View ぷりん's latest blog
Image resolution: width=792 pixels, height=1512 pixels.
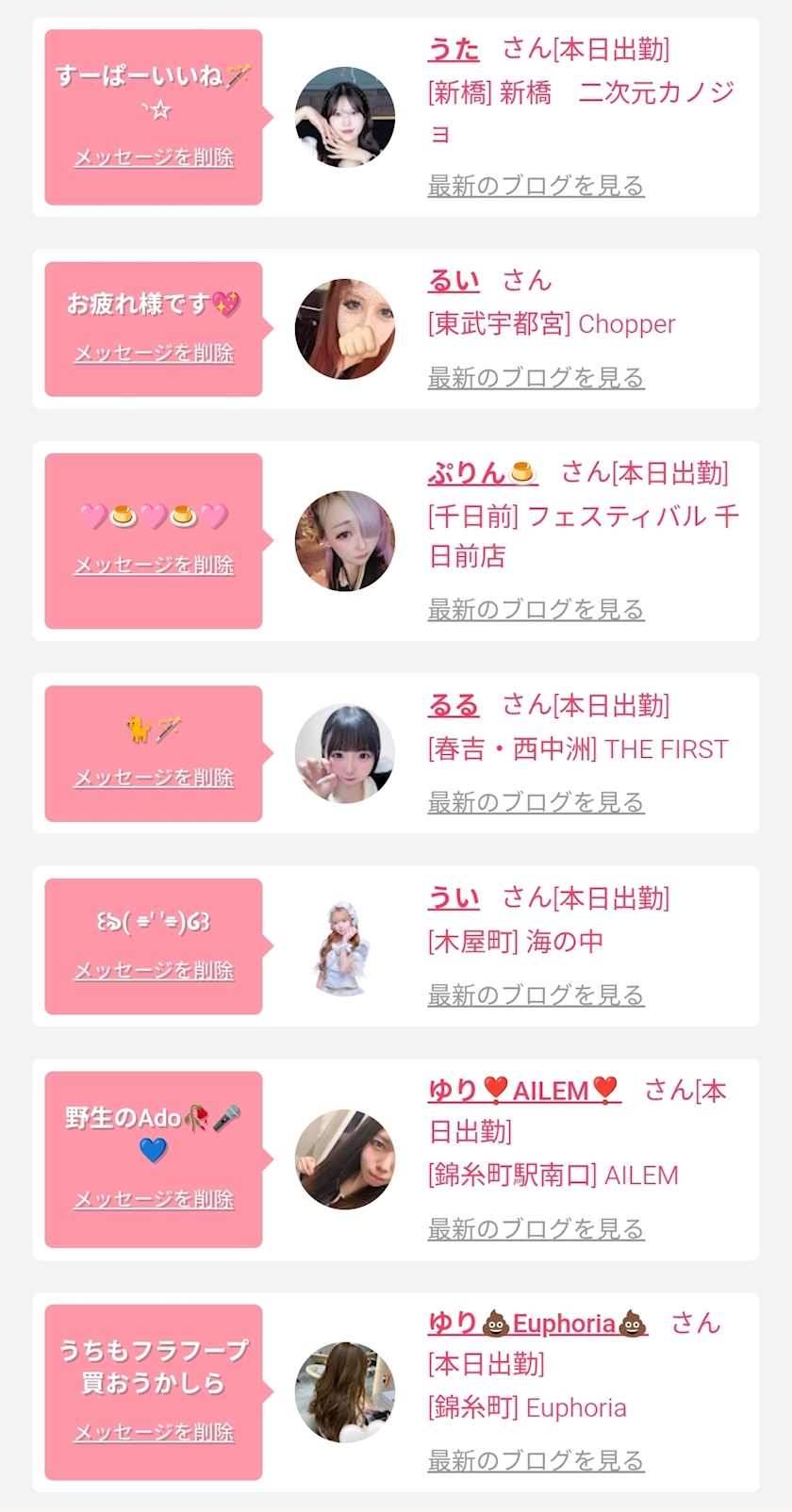coord(536,610)
